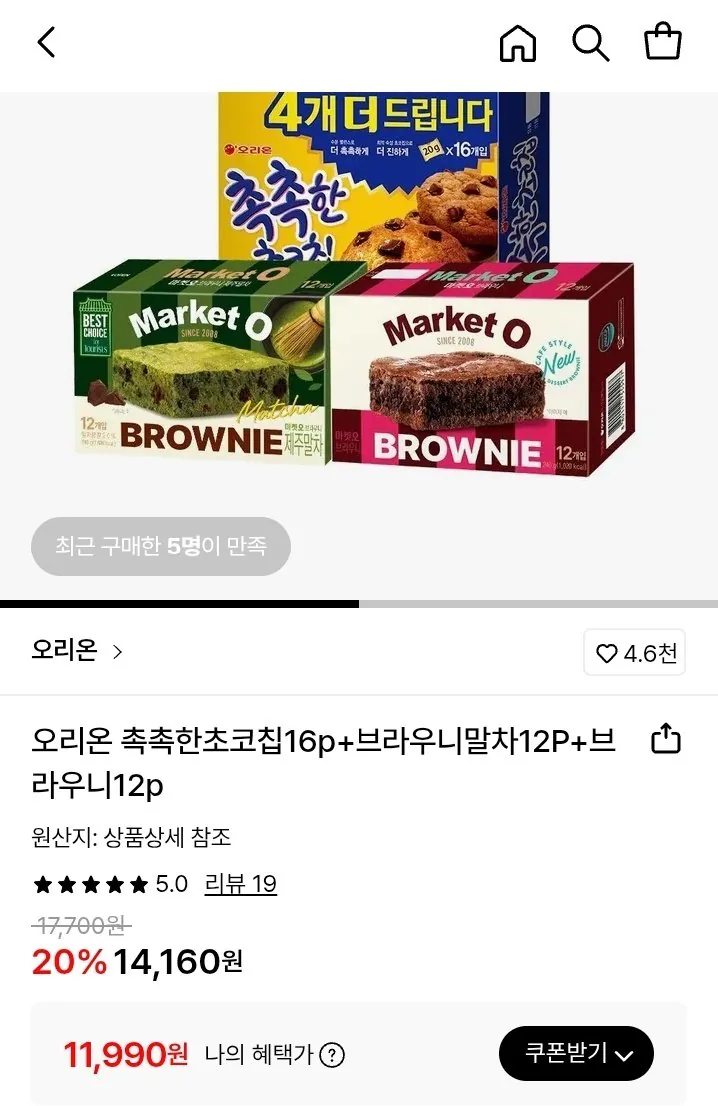Share this product

click(665, 739)
